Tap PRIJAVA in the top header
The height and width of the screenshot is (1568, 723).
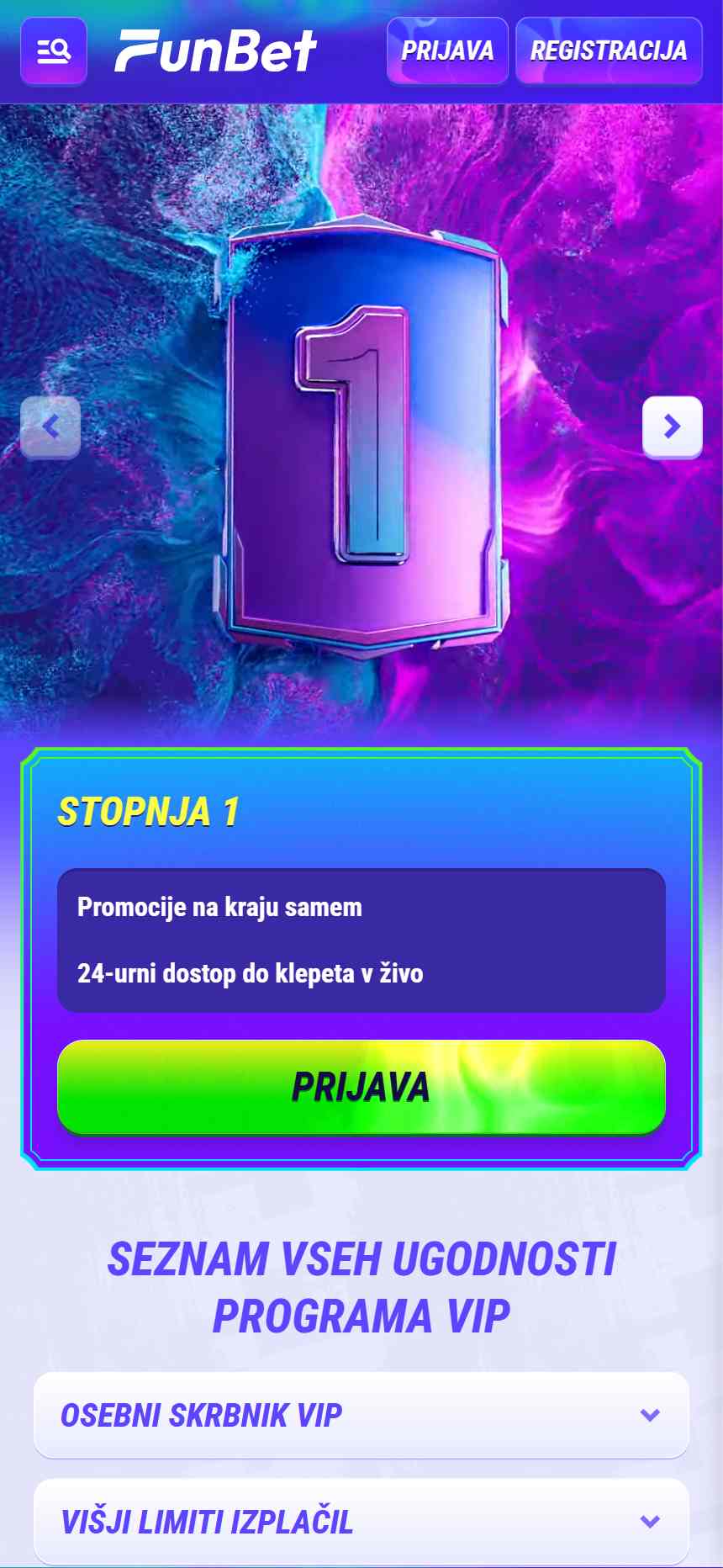447,50
